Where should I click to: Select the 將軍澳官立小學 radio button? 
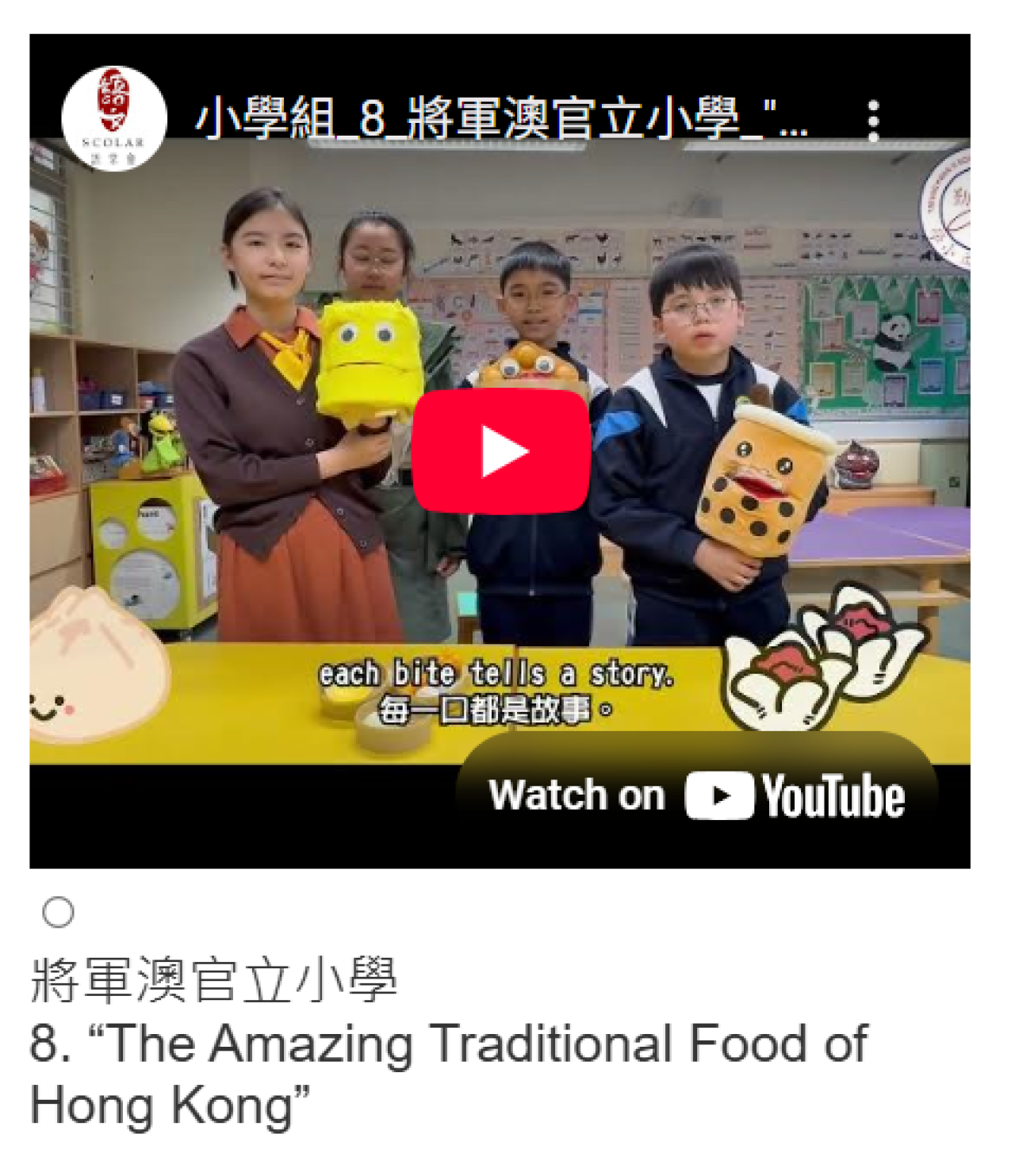coord(58,912)
